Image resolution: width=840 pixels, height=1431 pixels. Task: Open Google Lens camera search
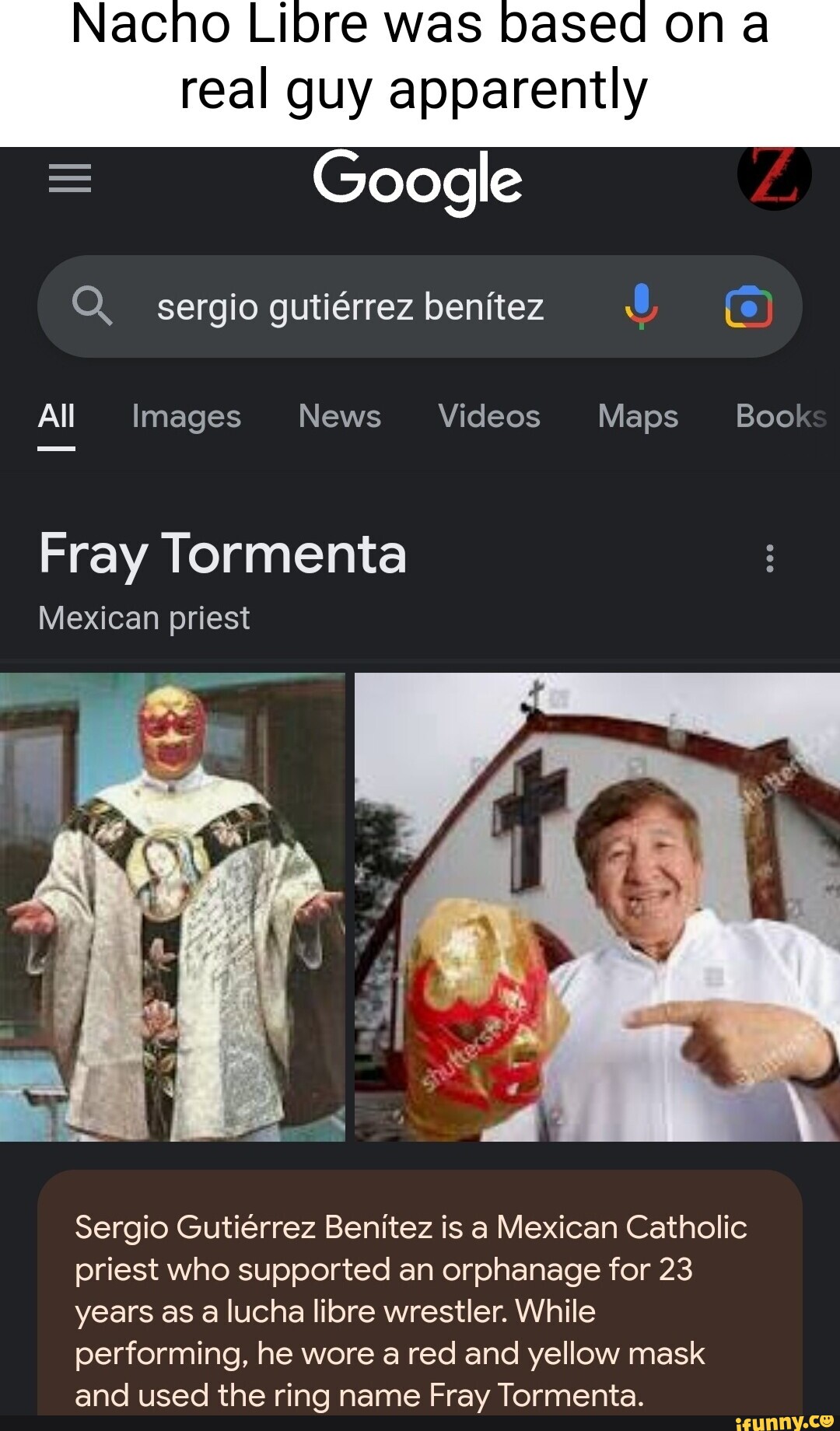coord(749,306)
